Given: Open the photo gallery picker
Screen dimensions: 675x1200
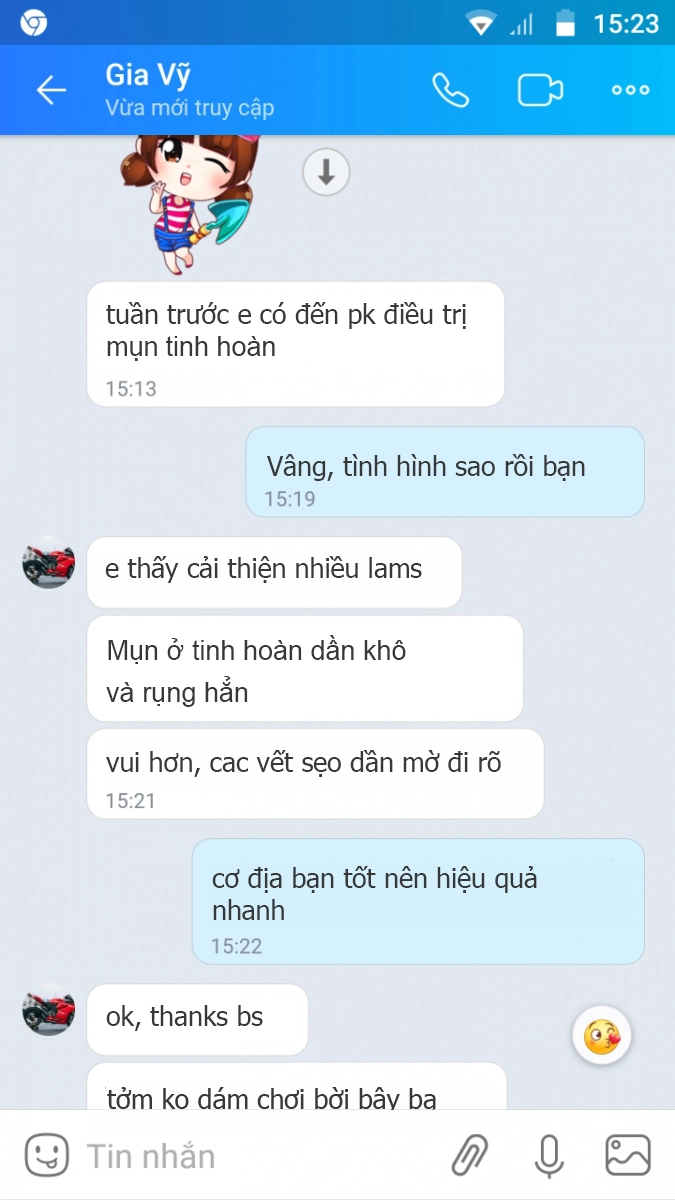Looking at the screenshot, I should [x=628, y=1155].
